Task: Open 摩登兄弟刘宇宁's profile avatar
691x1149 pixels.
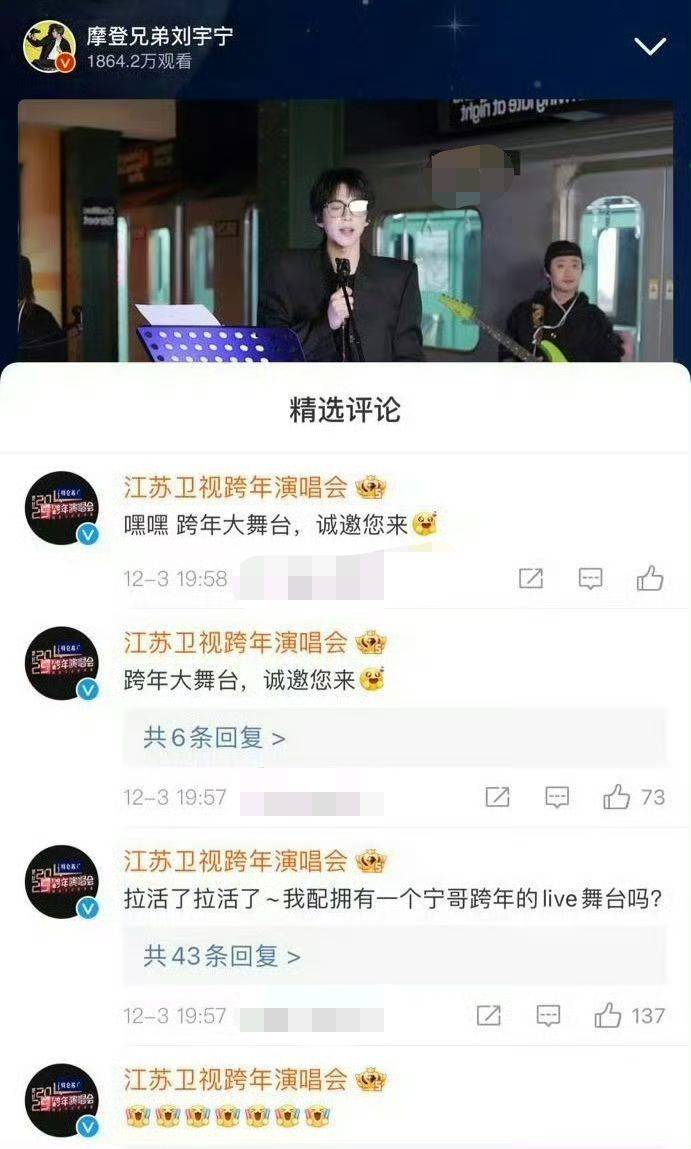Action: 49,46
